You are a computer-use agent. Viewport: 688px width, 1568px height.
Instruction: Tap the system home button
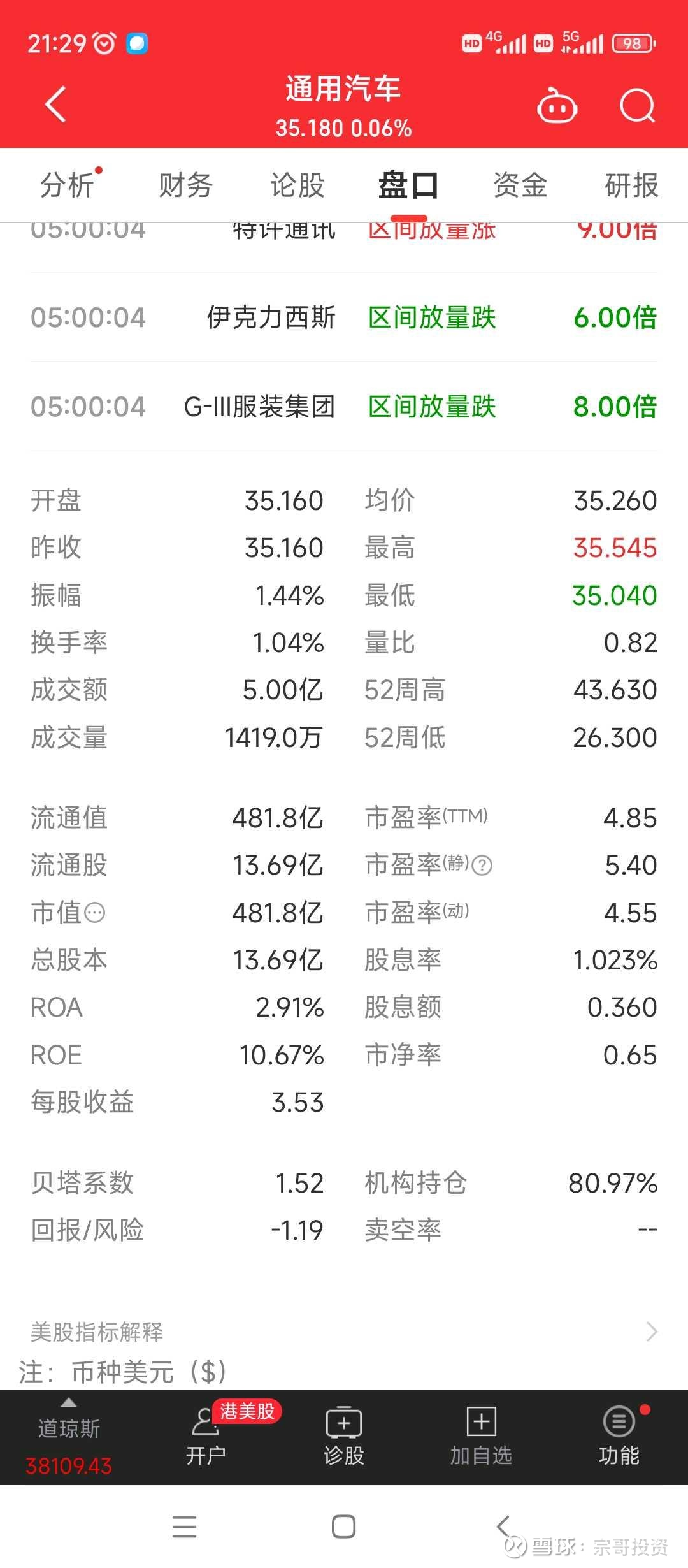point(344,1527)
